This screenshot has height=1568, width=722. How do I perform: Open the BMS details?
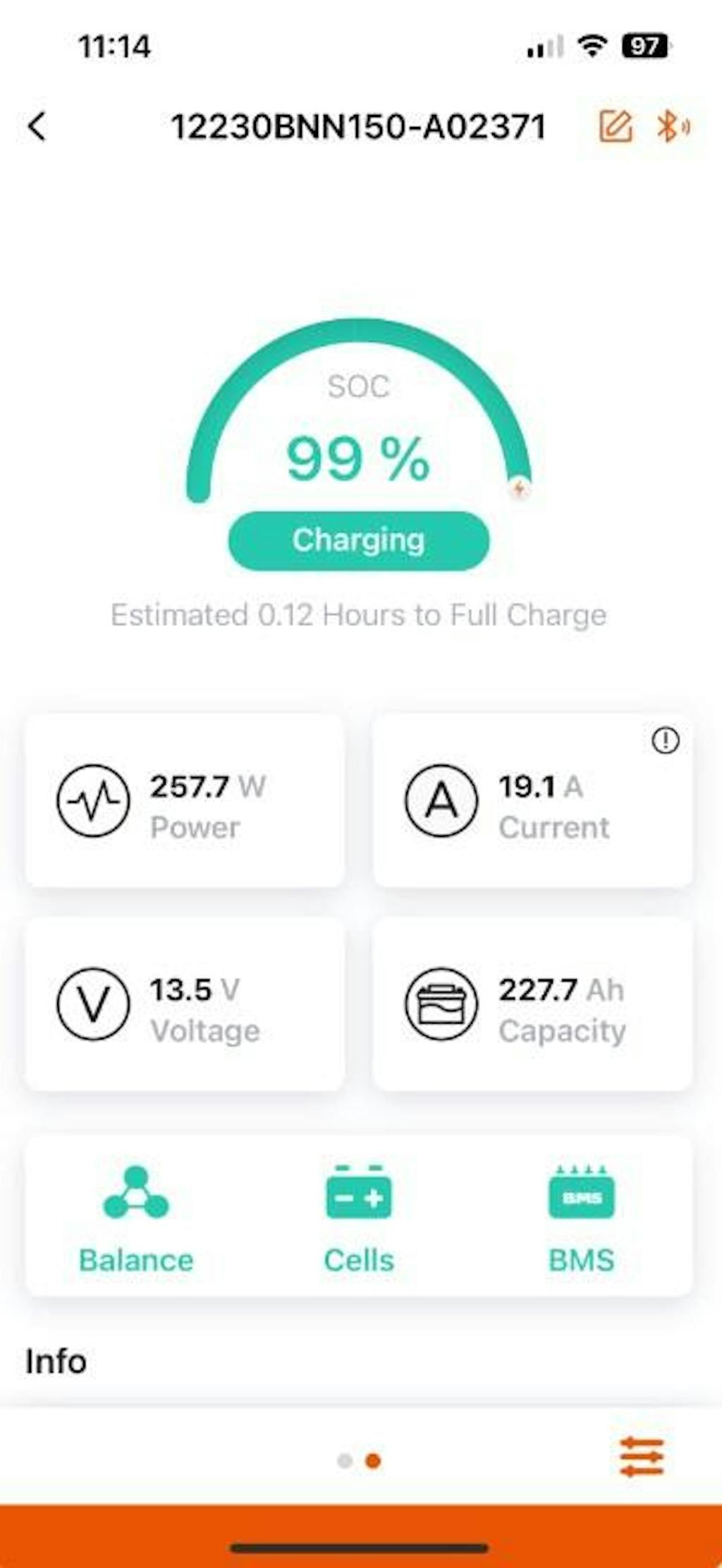pos(581,1218)
